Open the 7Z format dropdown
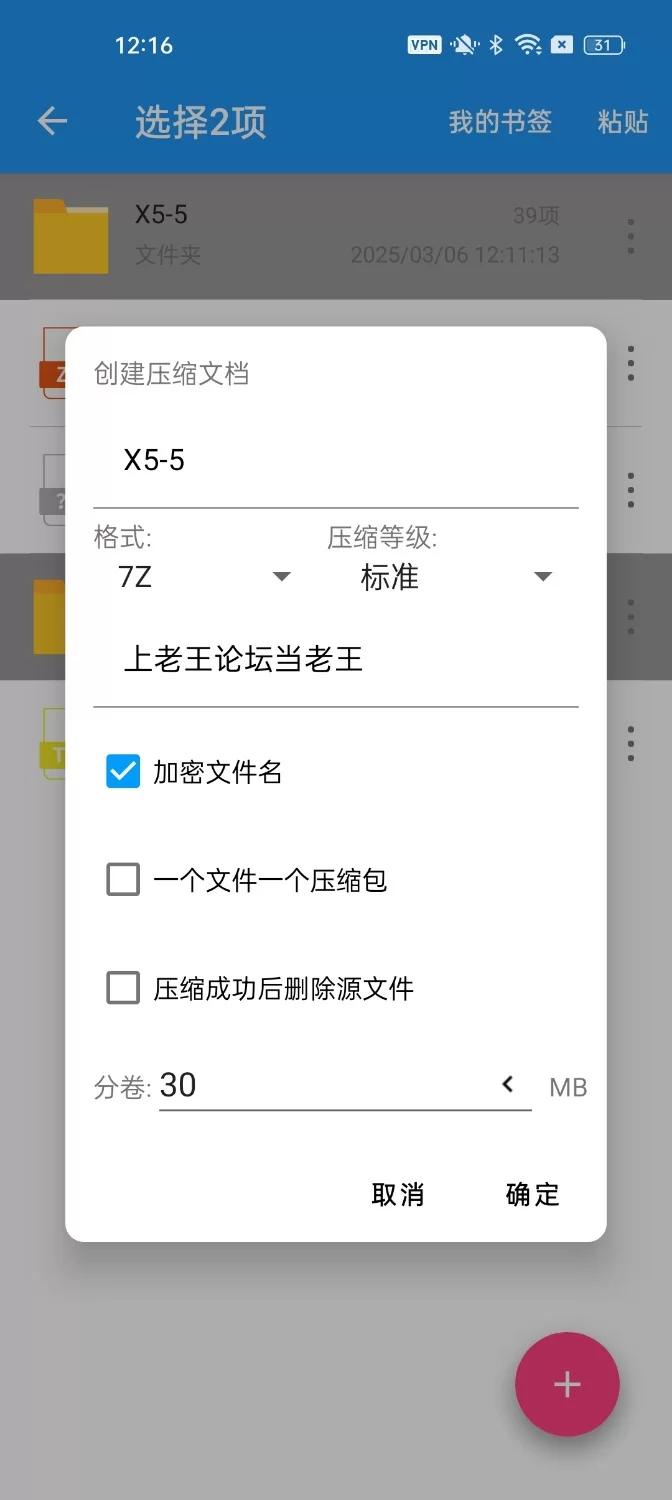672x1500 pixels. pyautogui.click(x=205, y=577)
